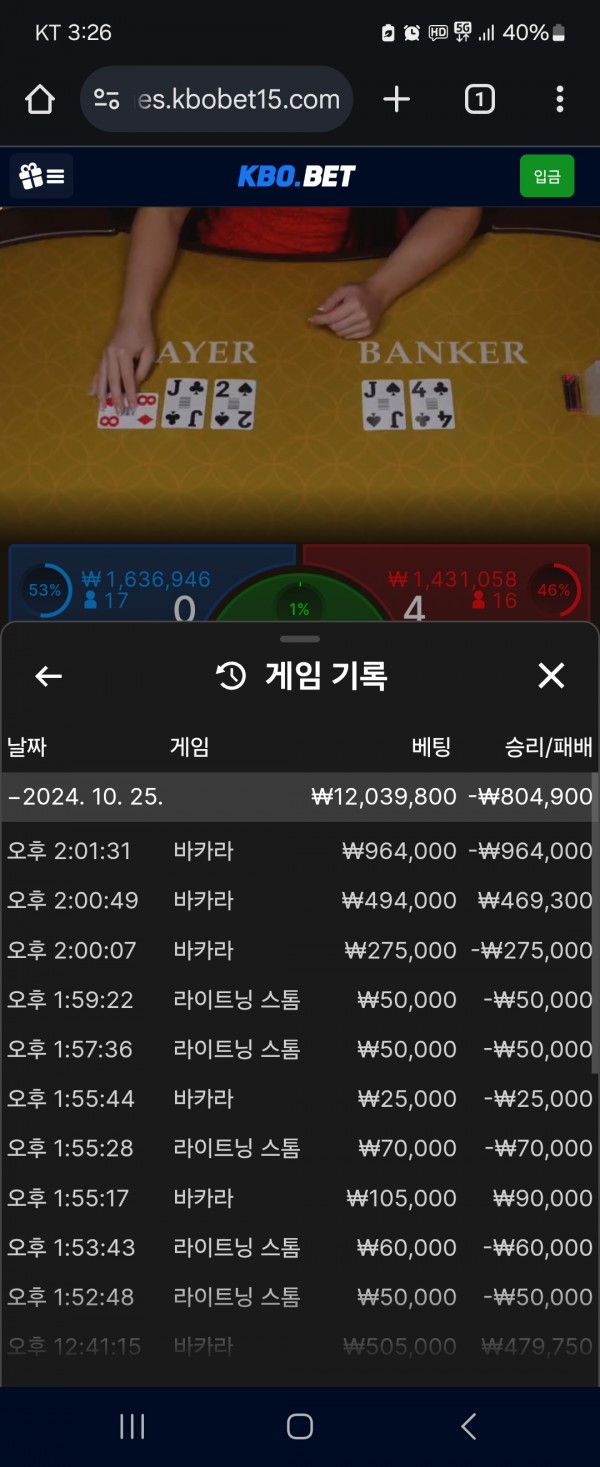Close the 게임 기록 panel
Viewport: 600px width, 1467px height.
coord(551,677)
